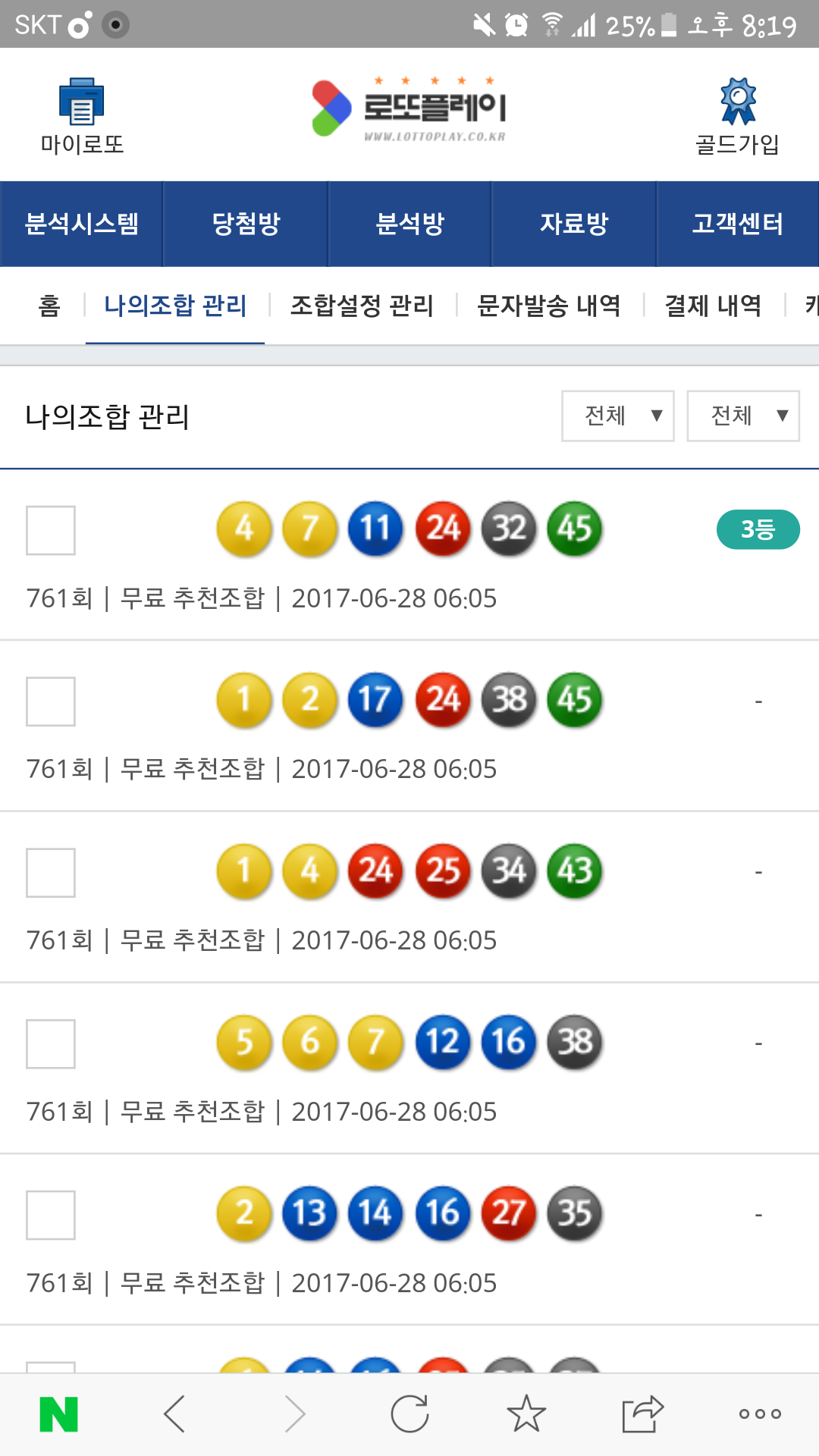819x1456 pixels.
Task: Switch to 조합설정 관리 tab
Action: pyautogui.click(x=362, y=306)
